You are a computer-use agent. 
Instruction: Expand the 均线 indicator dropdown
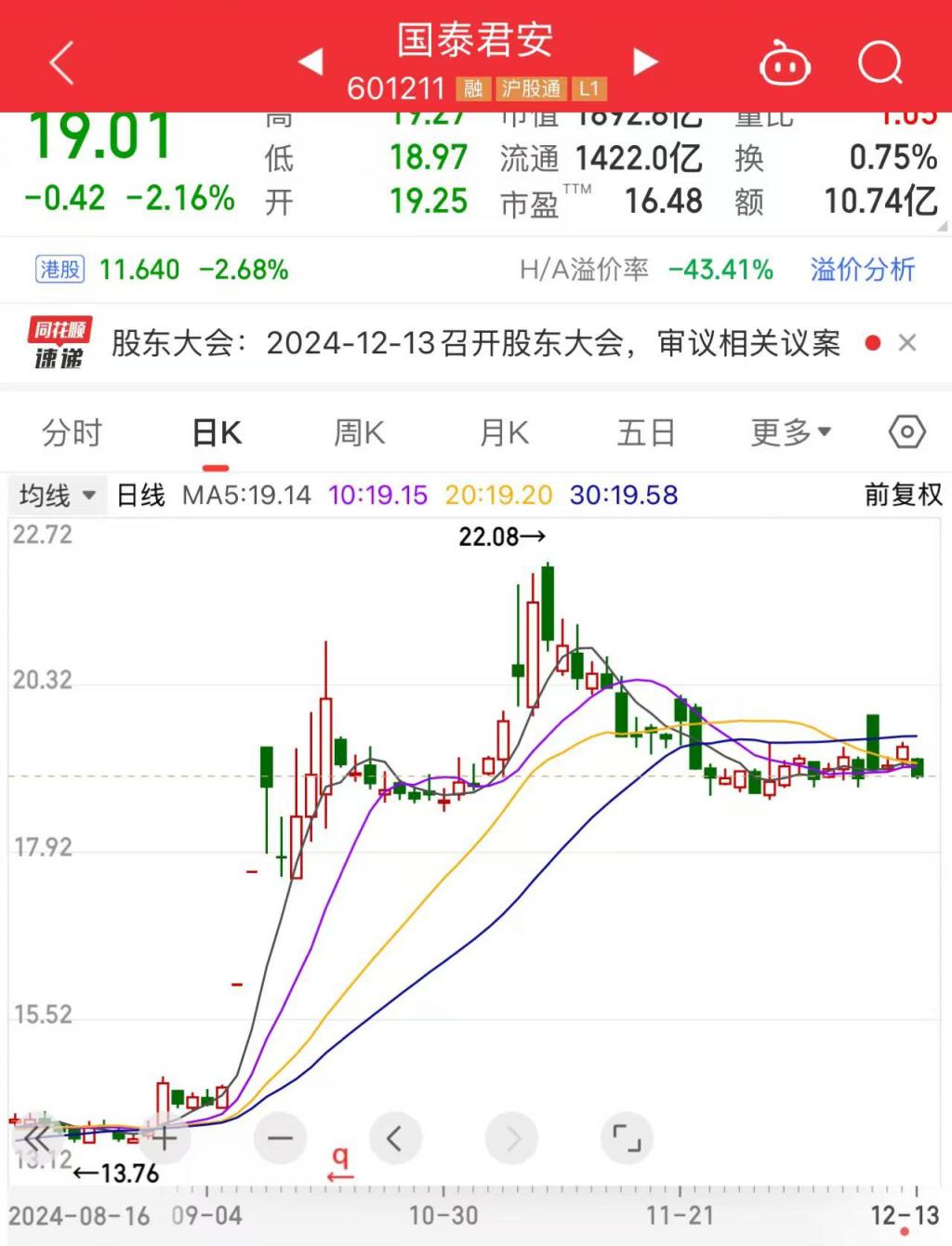pyautogui.click(x=57, y=495)
